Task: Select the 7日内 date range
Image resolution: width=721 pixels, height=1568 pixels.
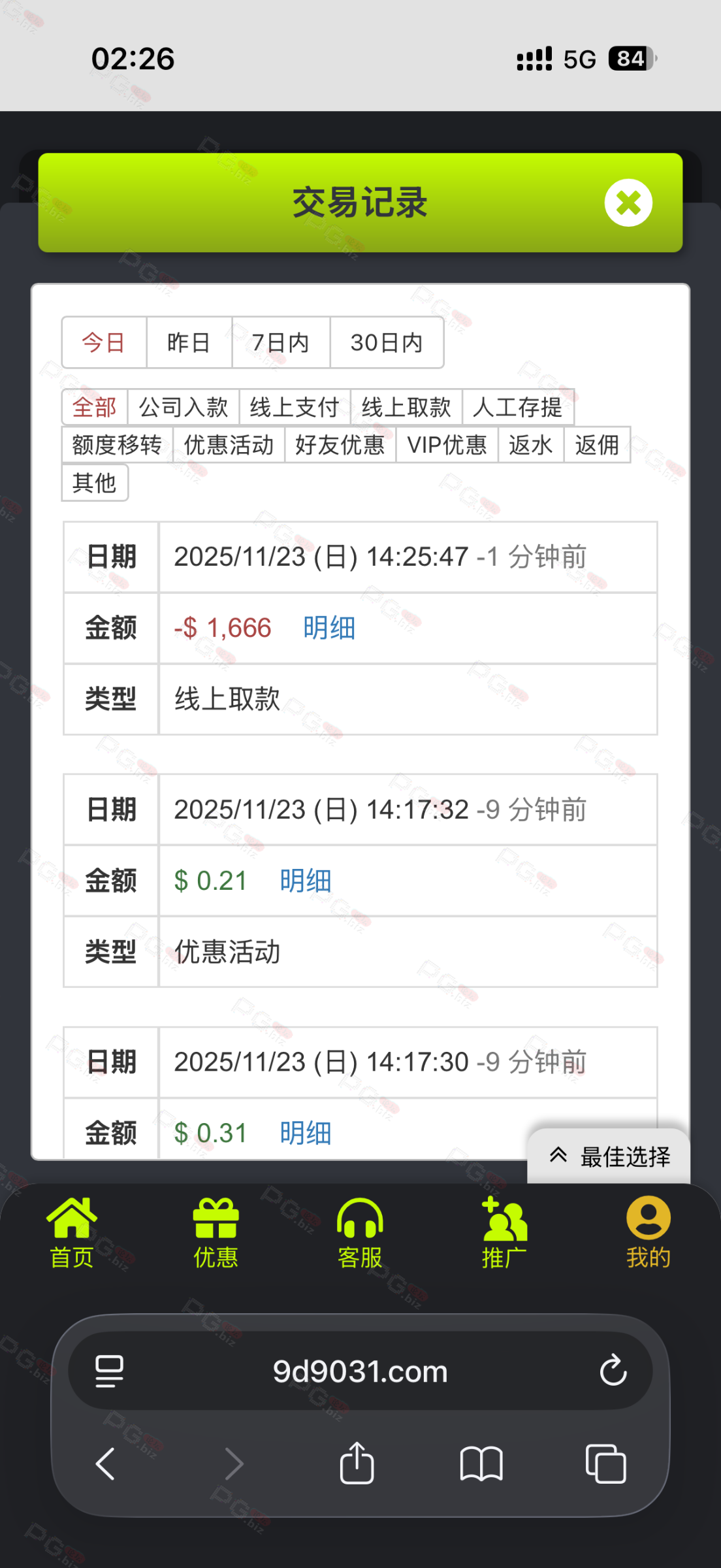Action: [281, 343]
